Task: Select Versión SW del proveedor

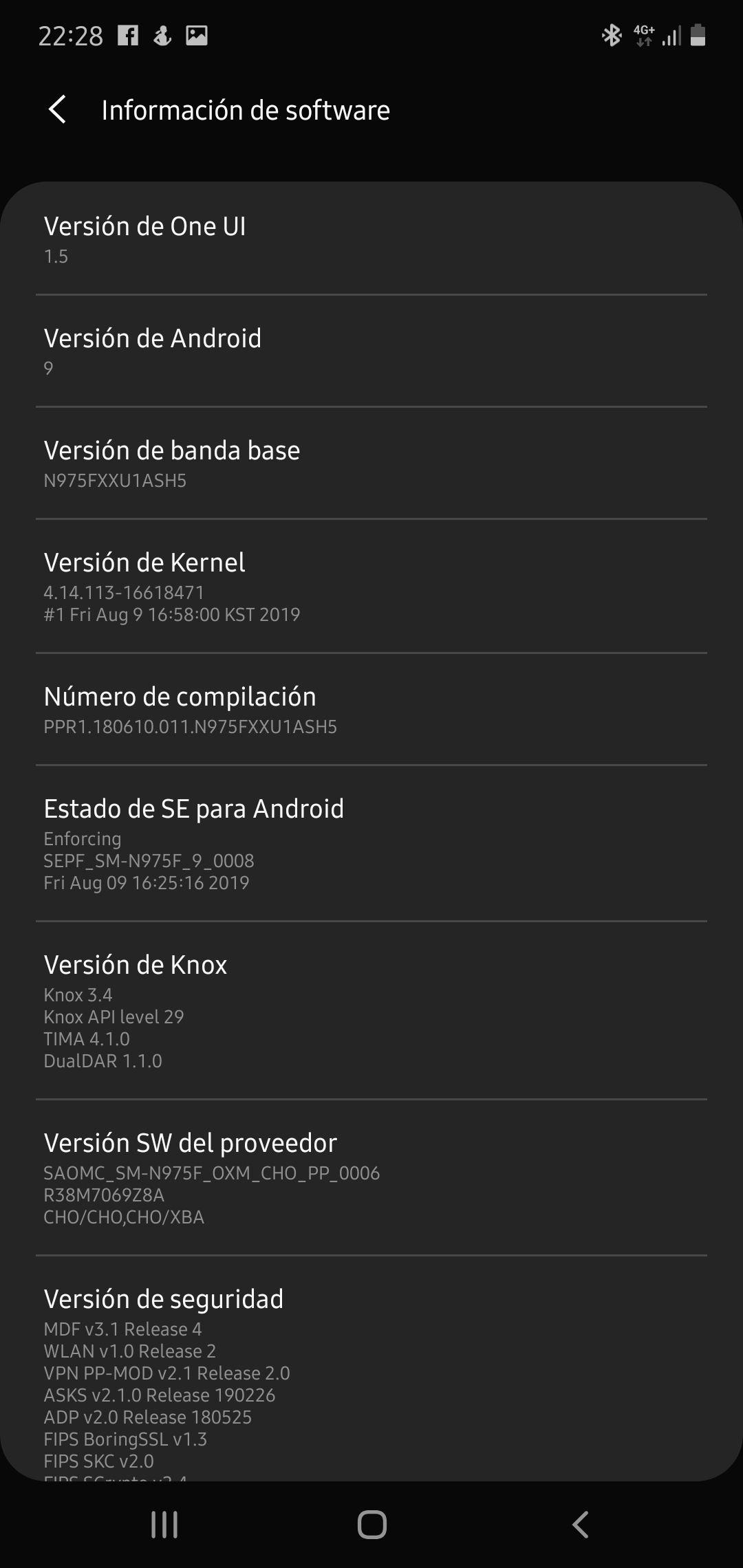Action: tap(371, 1177)
